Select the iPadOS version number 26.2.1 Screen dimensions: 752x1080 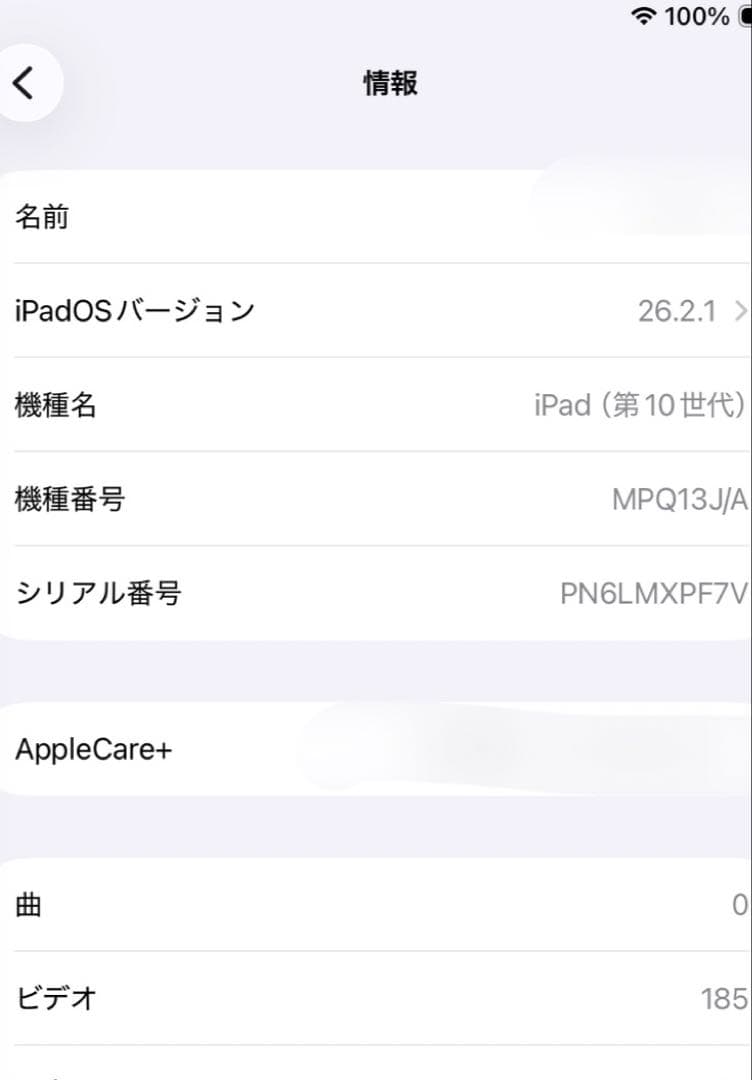[x=676, y=311]
